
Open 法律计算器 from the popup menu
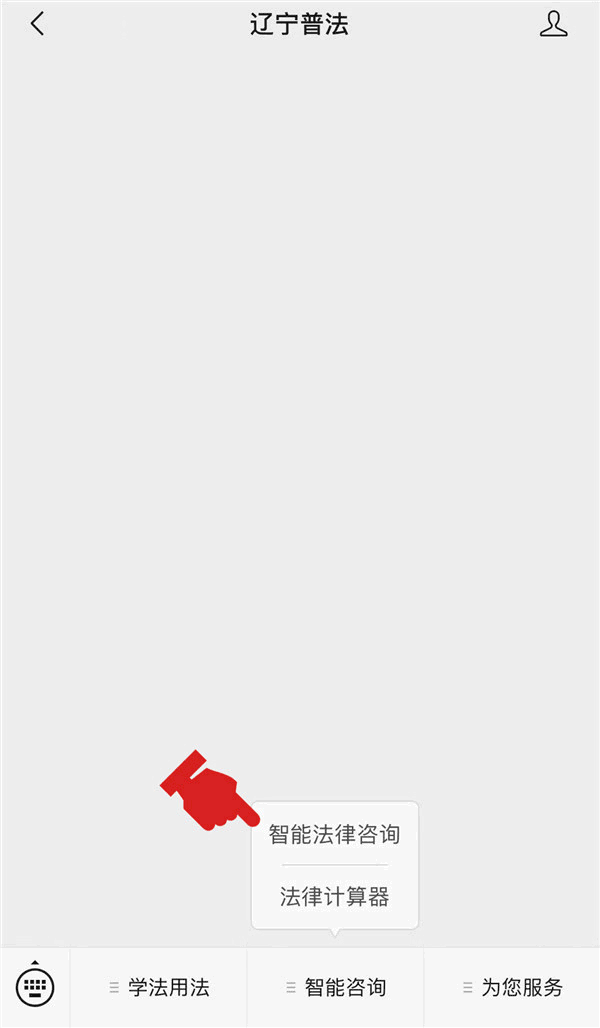point(334,896)
